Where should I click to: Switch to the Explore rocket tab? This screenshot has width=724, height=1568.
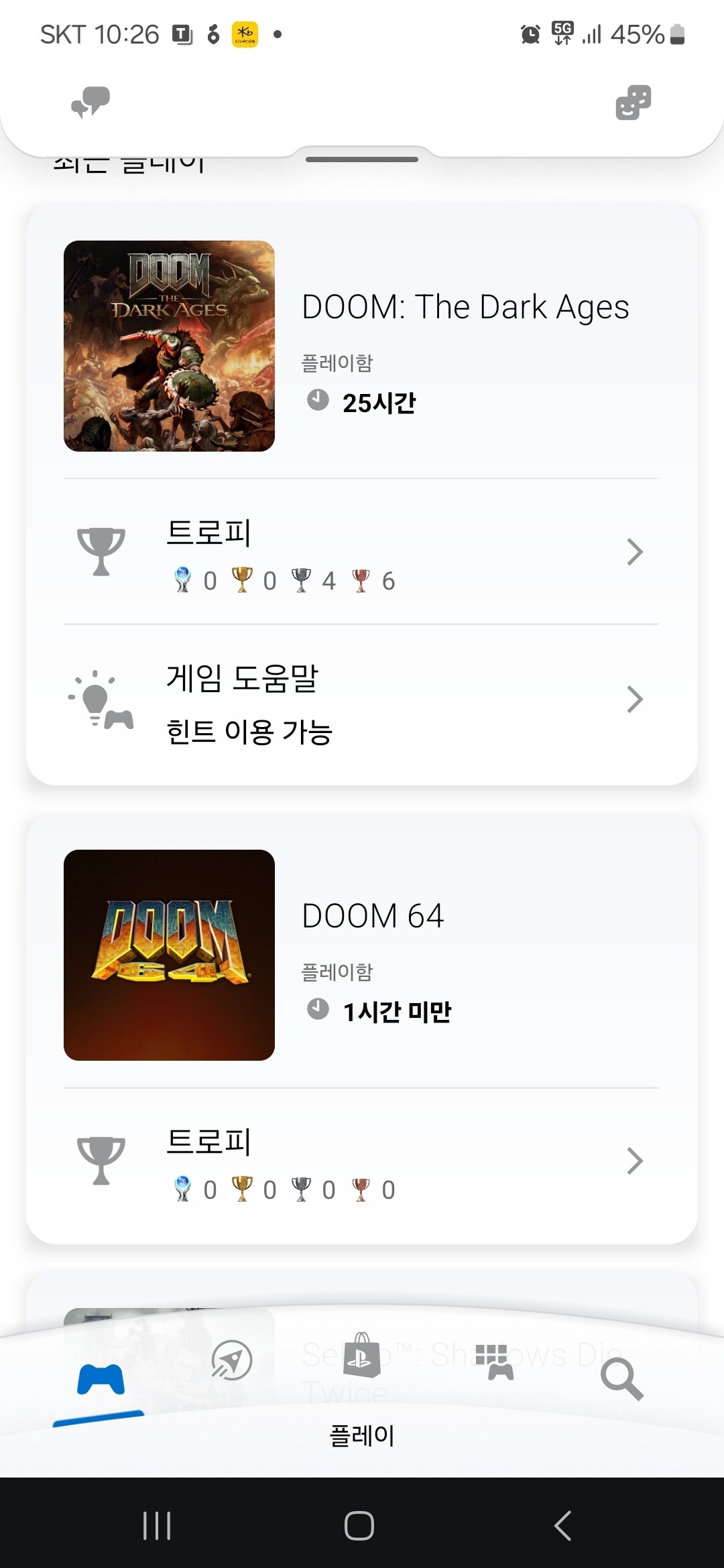tap(232, 1360)
